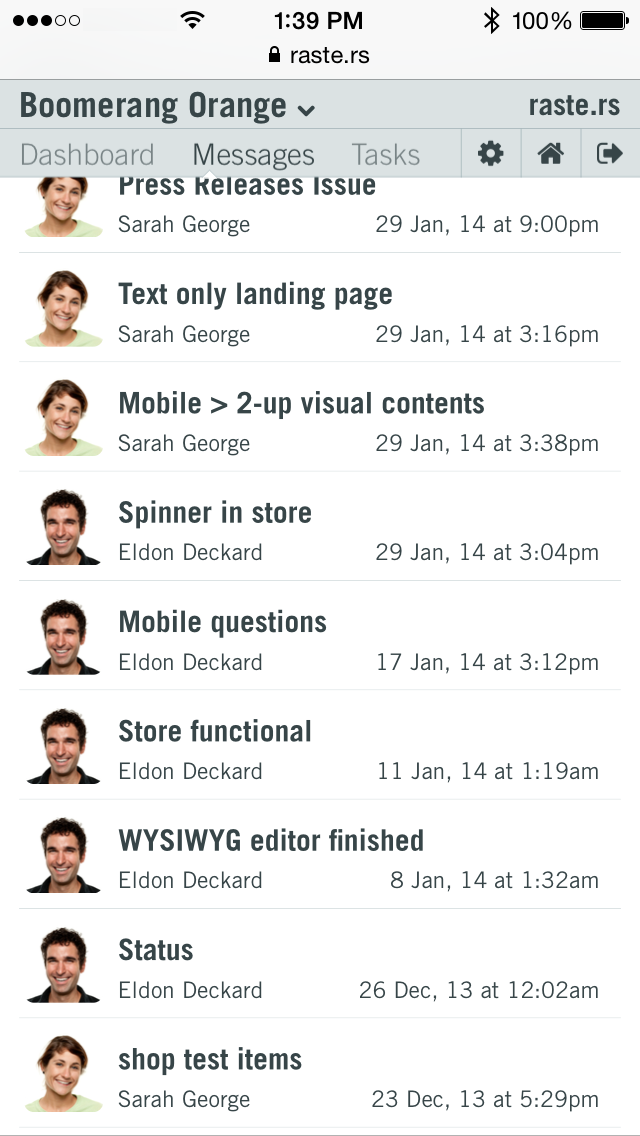View the Status message from Eldon Deckard
The width and height of the screenshot is (640, 1136).
tap(156, 950)
